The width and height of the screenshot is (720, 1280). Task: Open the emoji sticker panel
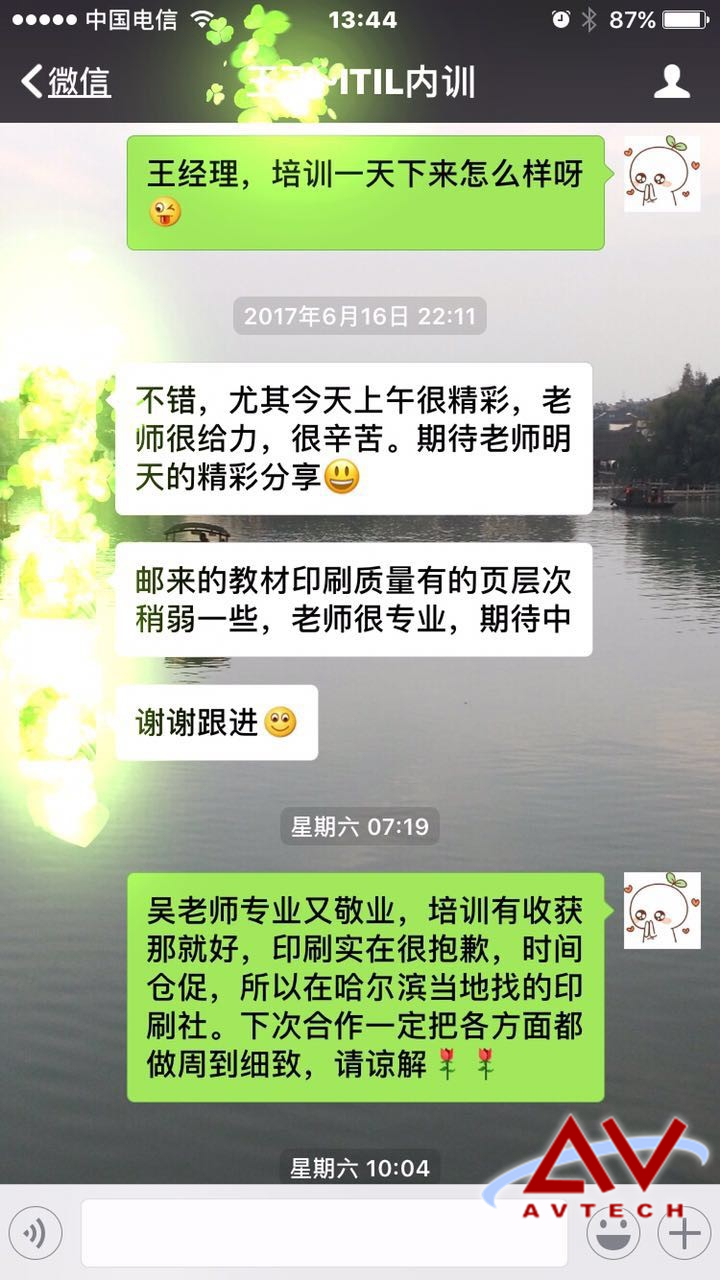pyautogui.click(x=612, y=1235)
